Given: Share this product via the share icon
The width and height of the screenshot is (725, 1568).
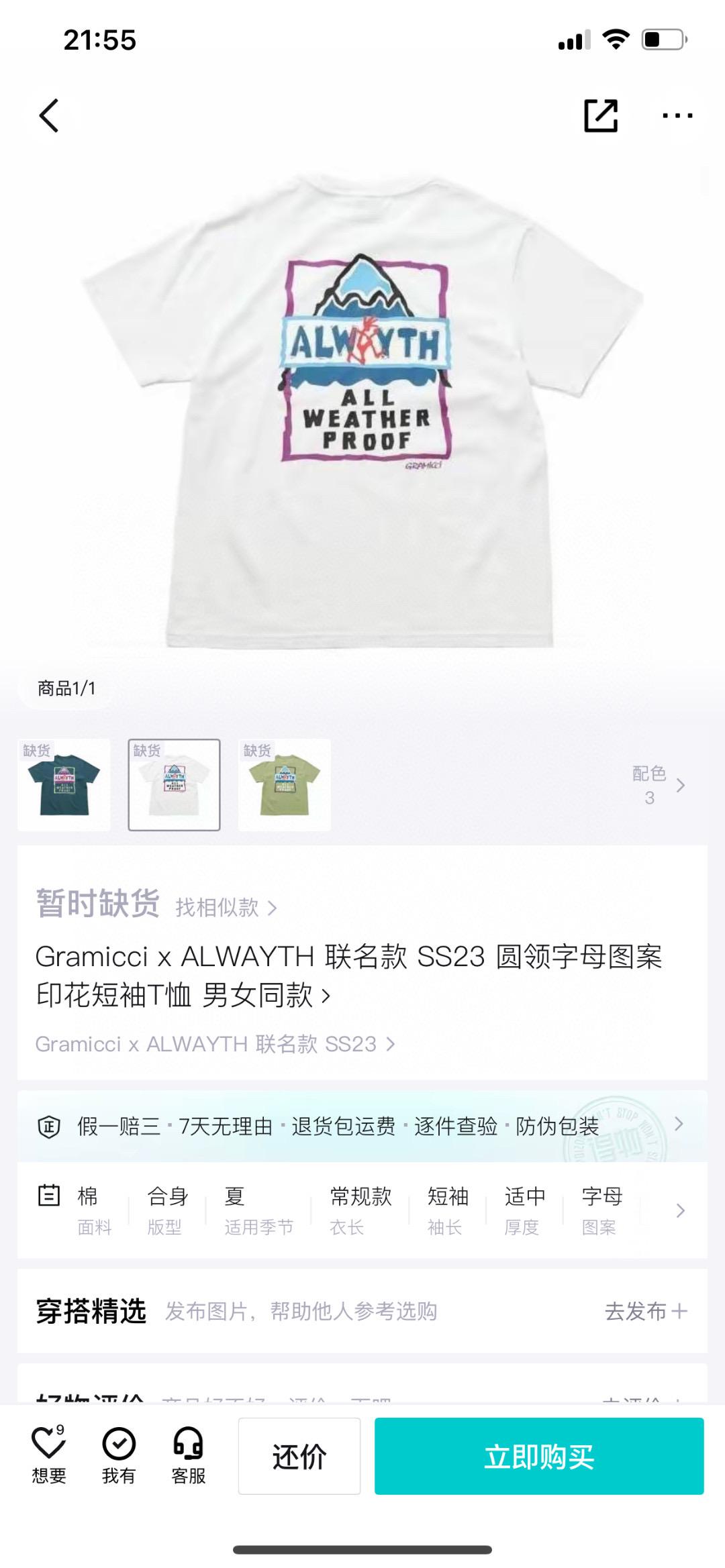Looking at the screenshot, I should [600, 115].
